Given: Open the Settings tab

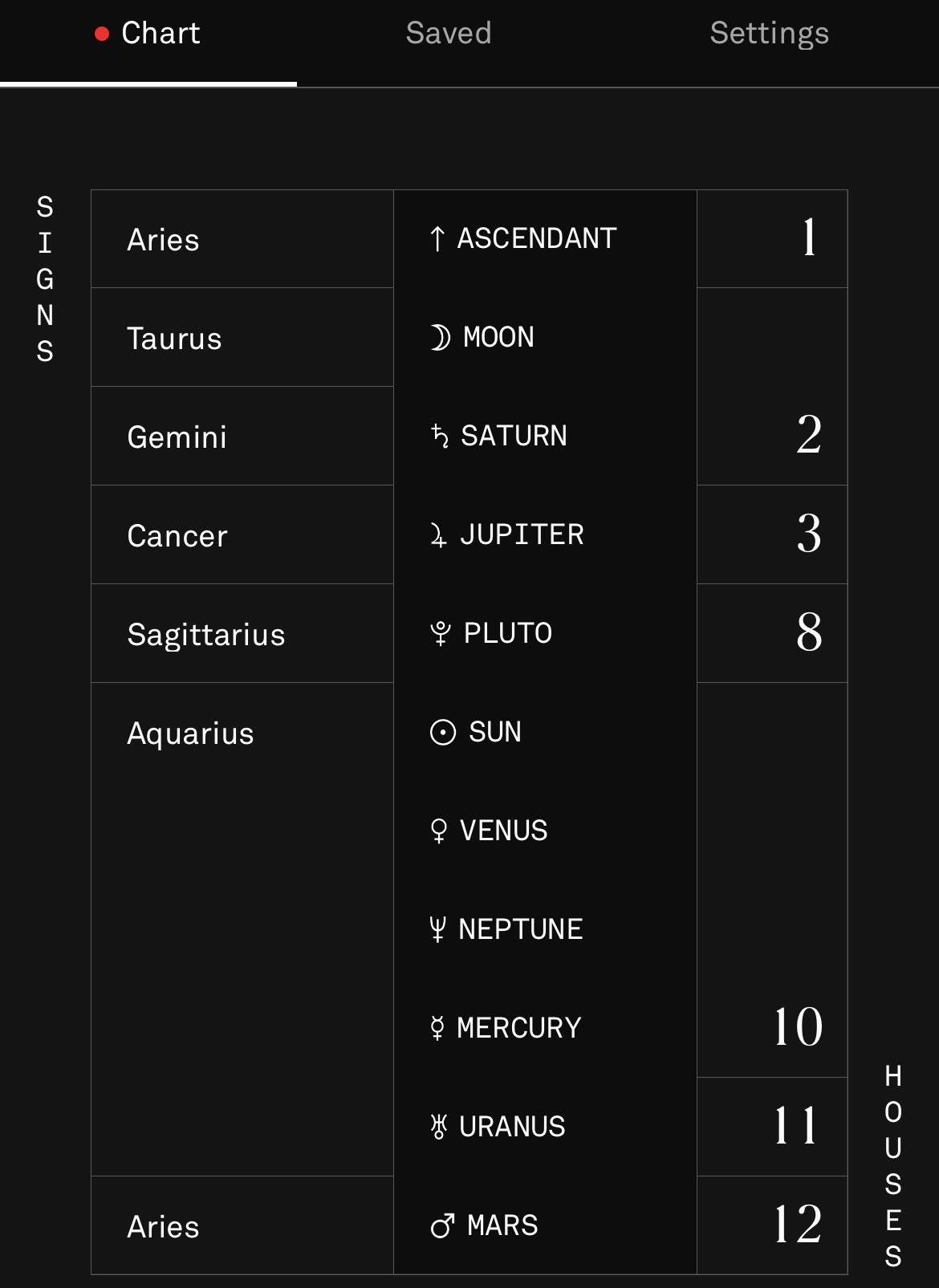Looking at the screenshot, I should [769, 34].
